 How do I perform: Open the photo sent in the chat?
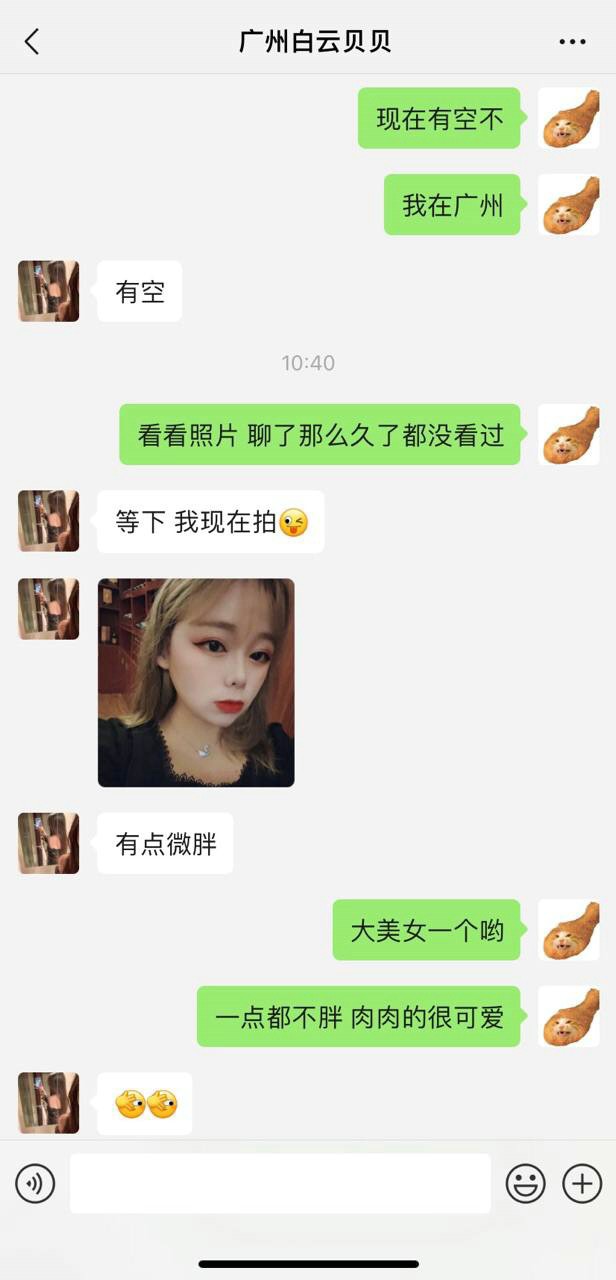click(x=196, y=682)
